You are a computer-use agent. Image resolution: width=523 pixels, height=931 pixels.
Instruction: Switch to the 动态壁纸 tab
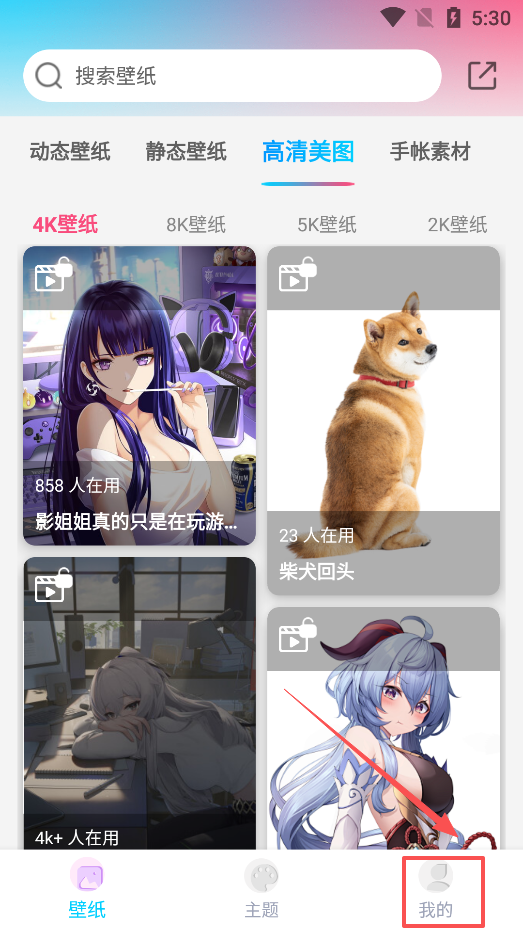click(x=70, y=151)
